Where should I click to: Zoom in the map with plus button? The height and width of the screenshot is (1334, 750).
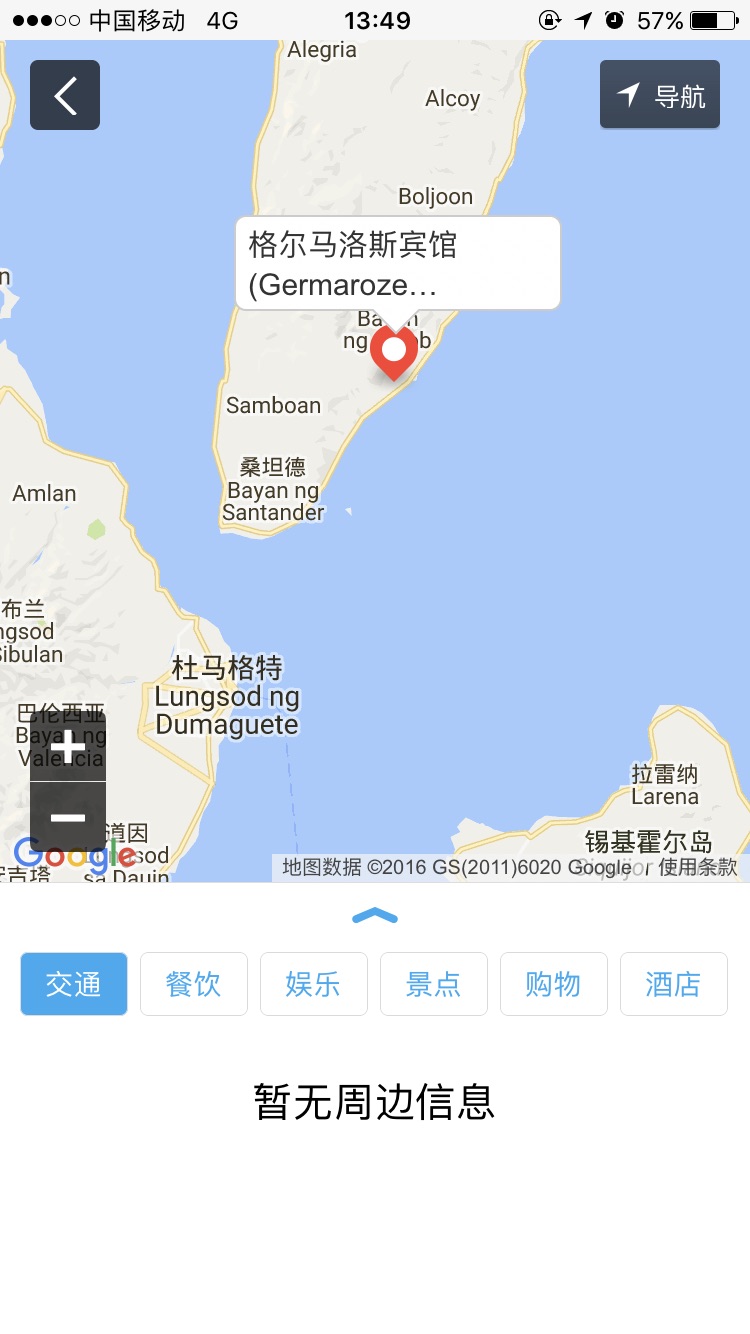click(x=68, y=746)
